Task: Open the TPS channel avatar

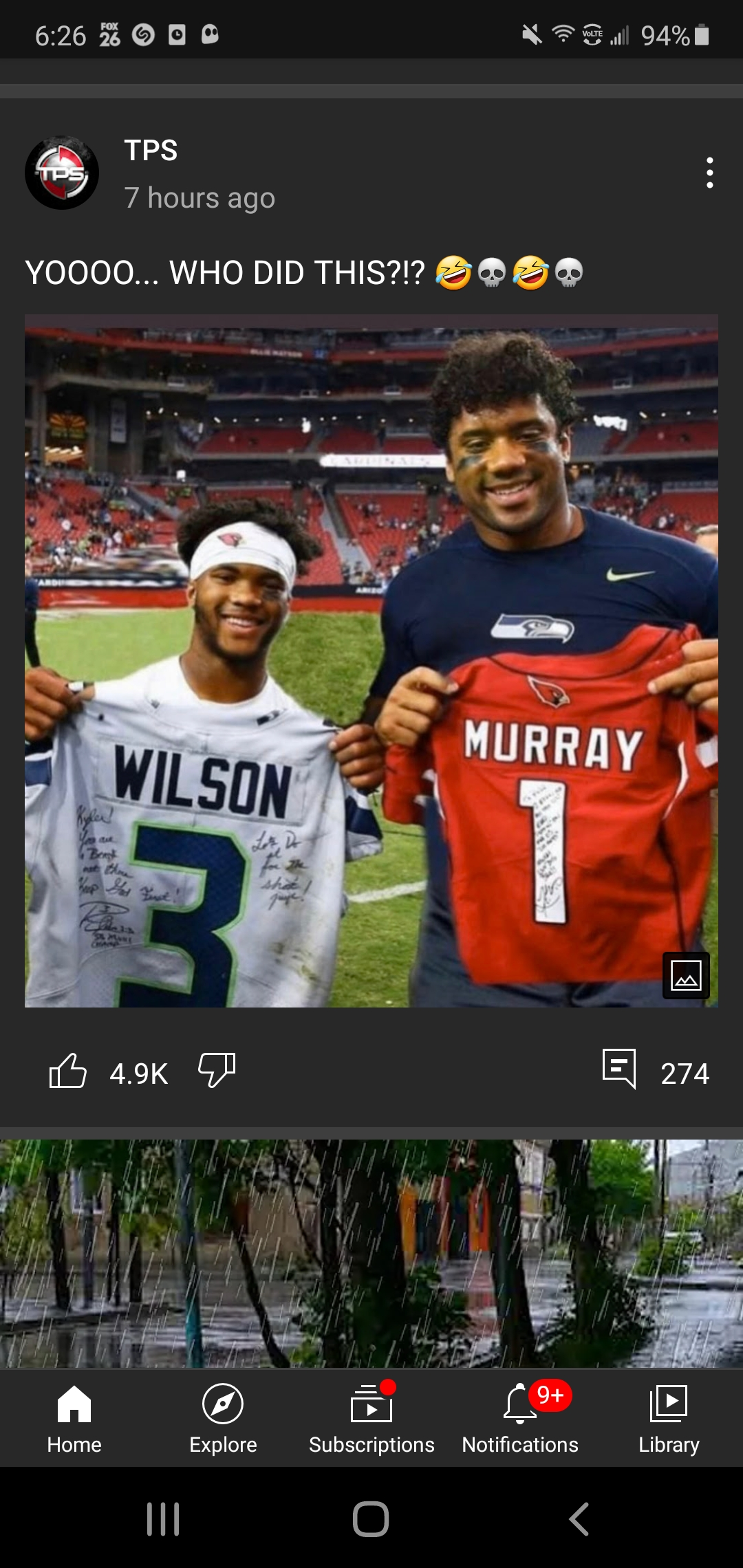Action: point(62,173)
